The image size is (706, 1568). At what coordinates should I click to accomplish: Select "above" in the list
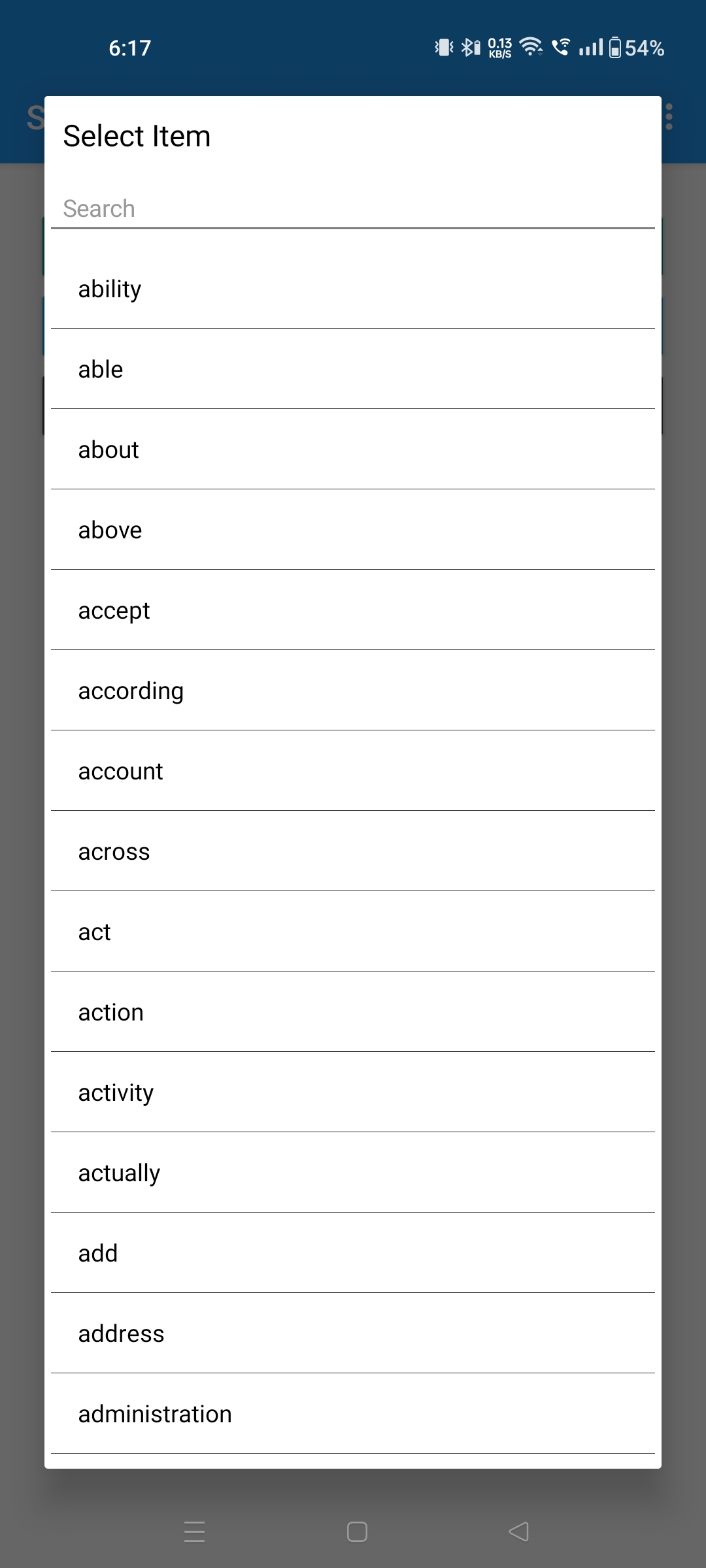click(x=353, y=530)
